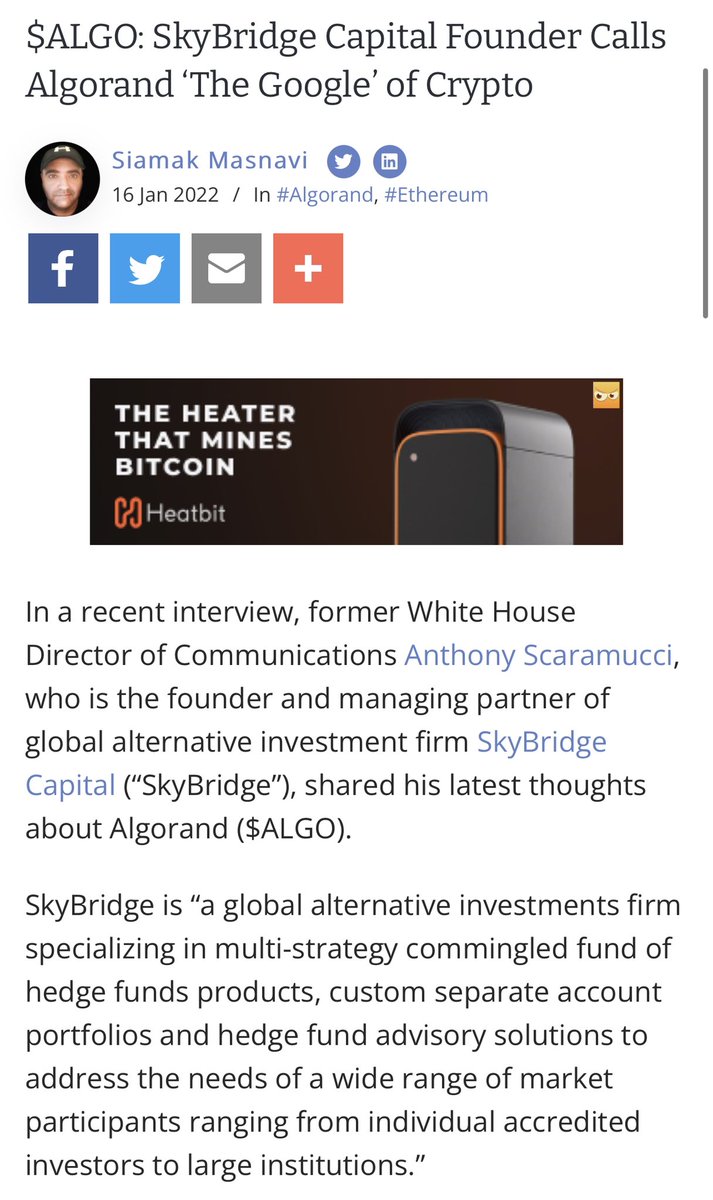The height and width of the screenshot is (1200, 713).
Task: Share the article on Facebook
Action: click(62, 268)
